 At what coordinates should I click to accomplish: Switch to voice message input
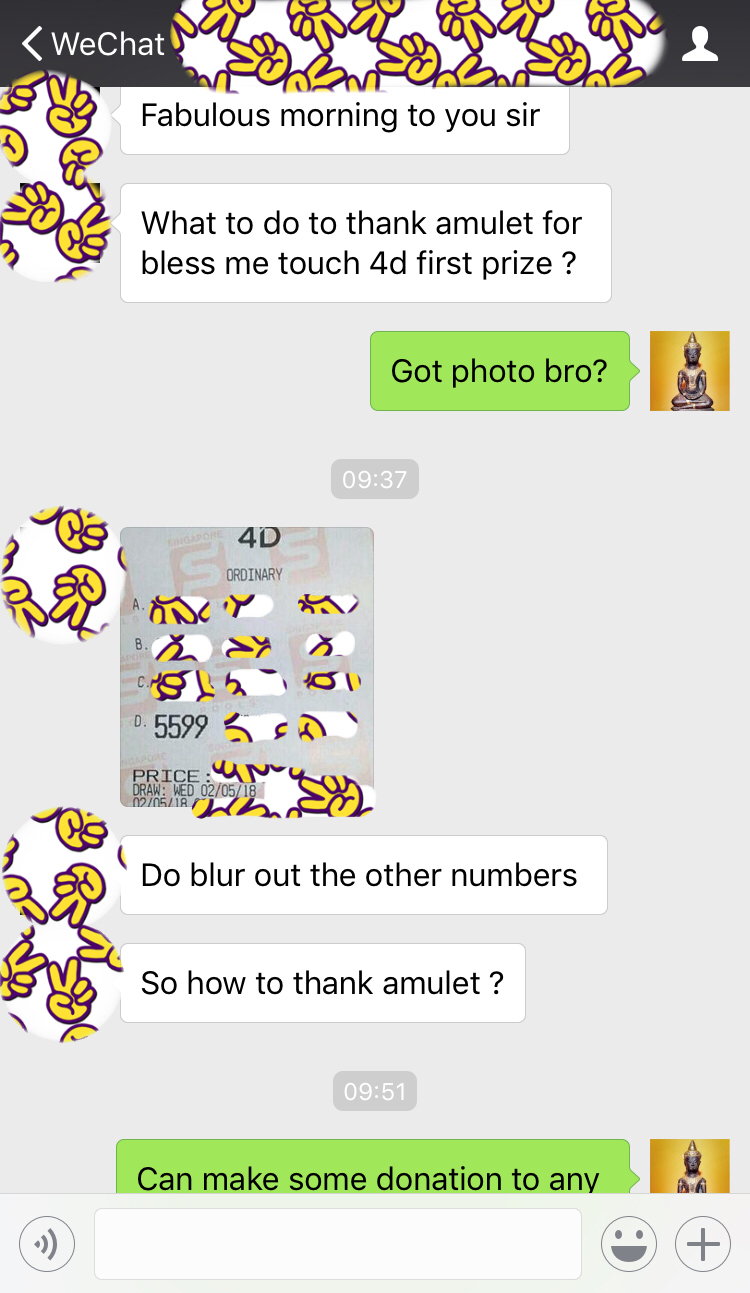(x=47, y=1244)
